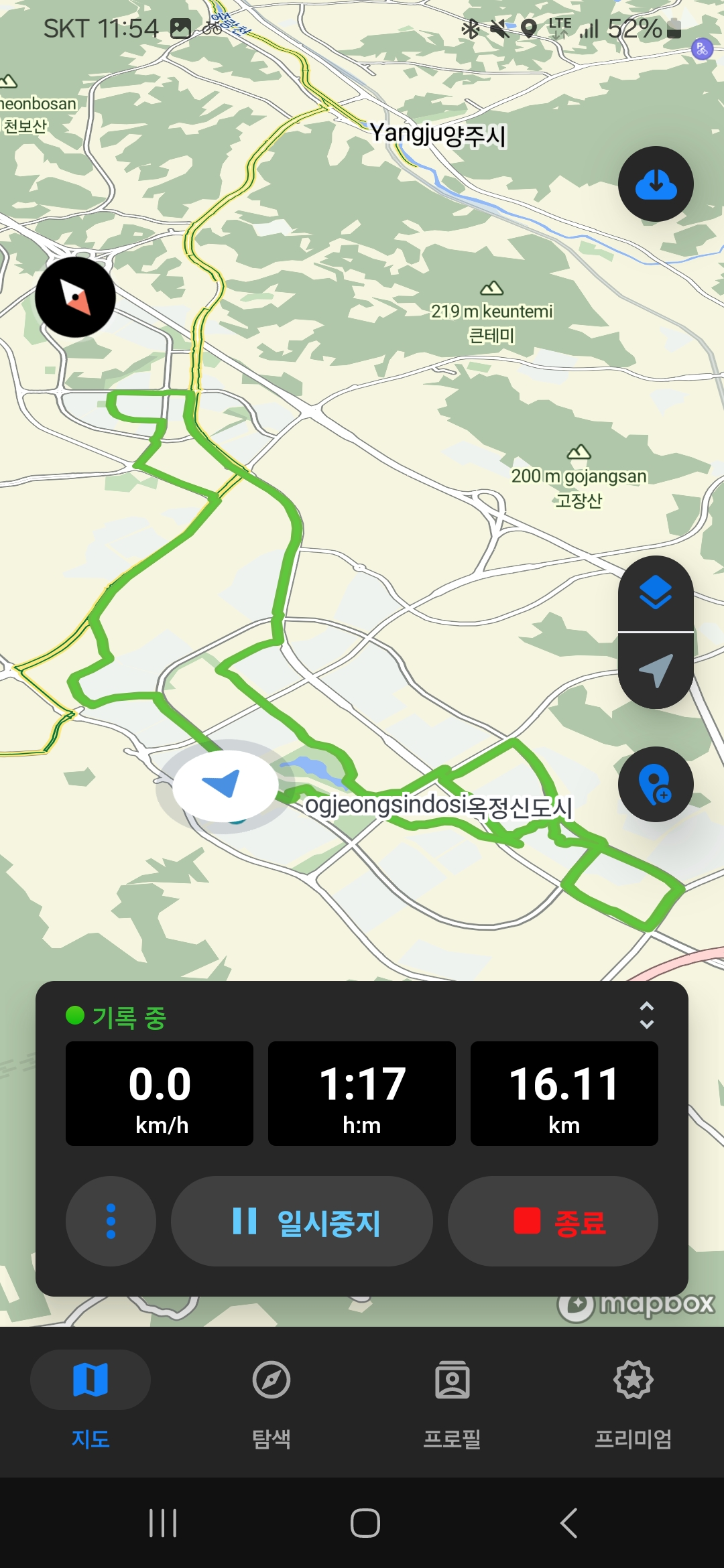Tap the compass to reset map orientation
Viewport: 724px width, 1568px height.
point(75,297)
